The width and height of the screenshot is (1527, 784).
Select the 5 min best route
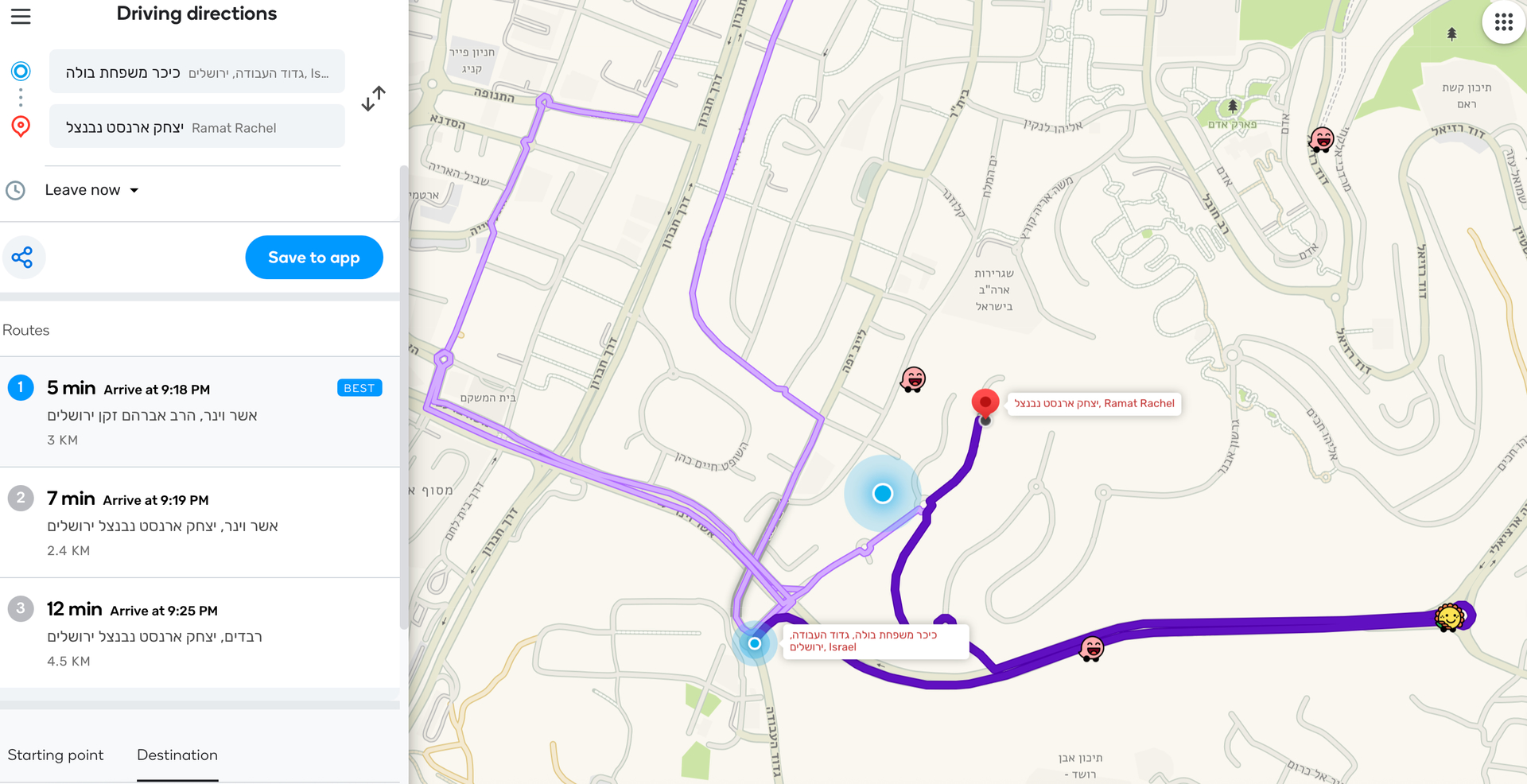coord(199,412)
